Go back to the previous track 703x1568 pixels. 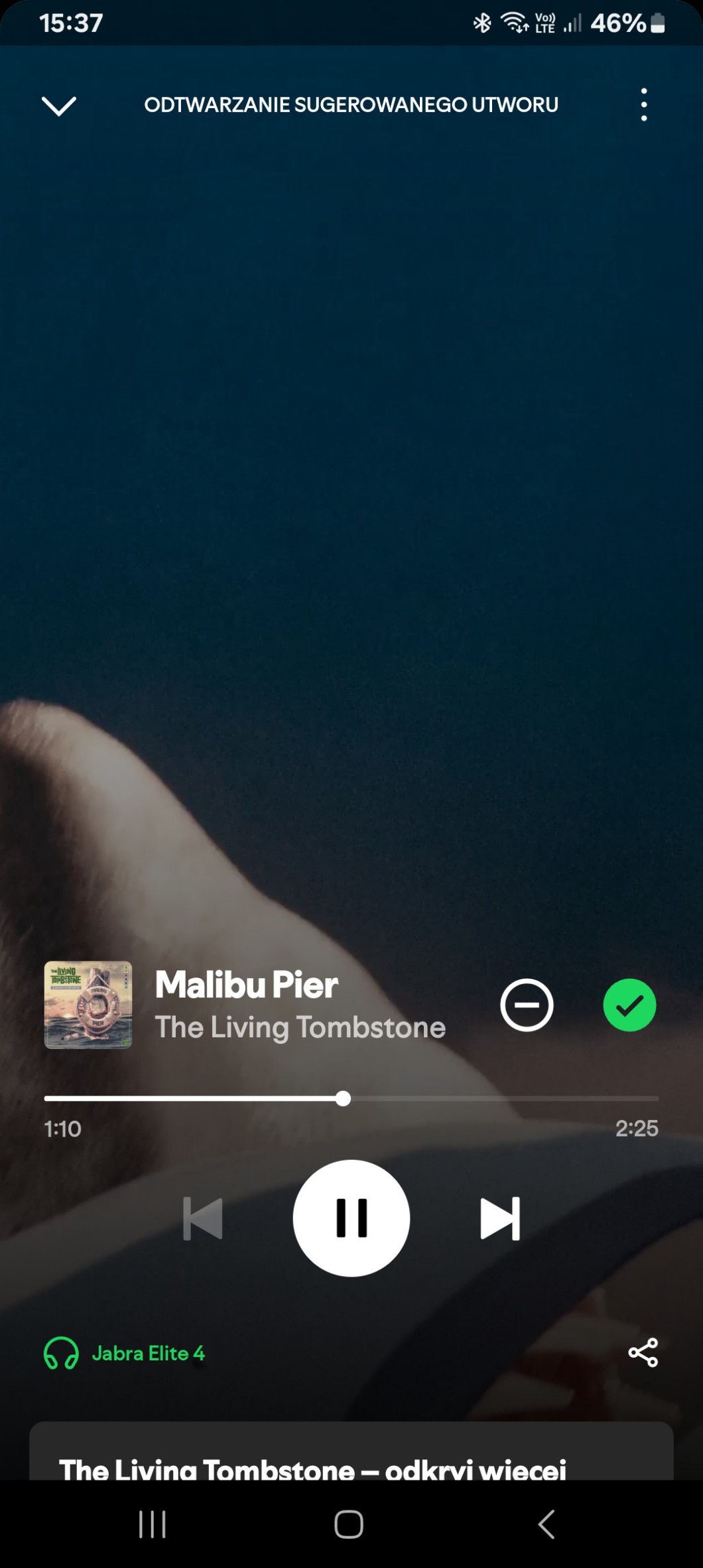(202, 1218)
